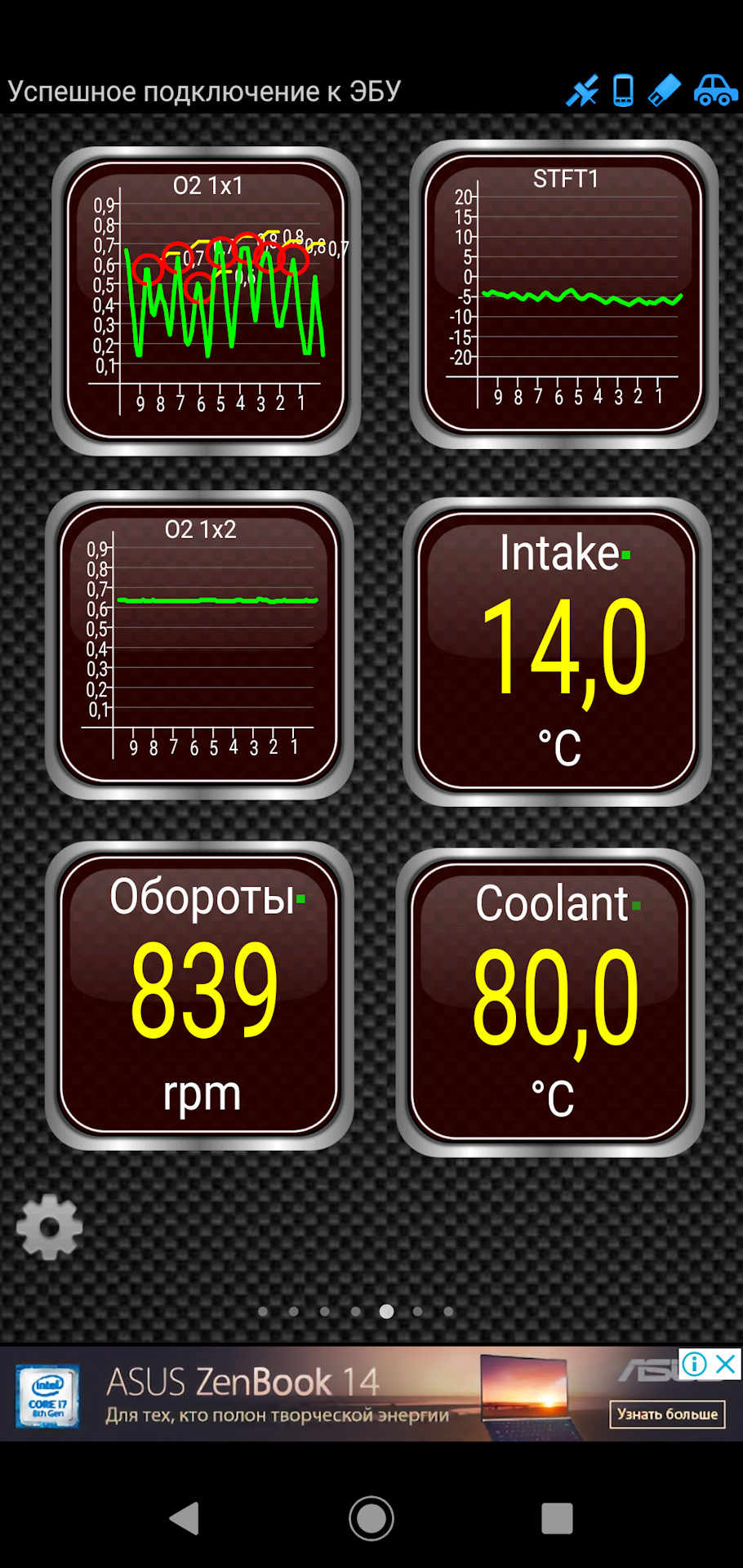Tap the Intake temperature gauge
The width and height of the screenshot is (743, 1568).
click(557, 651)
